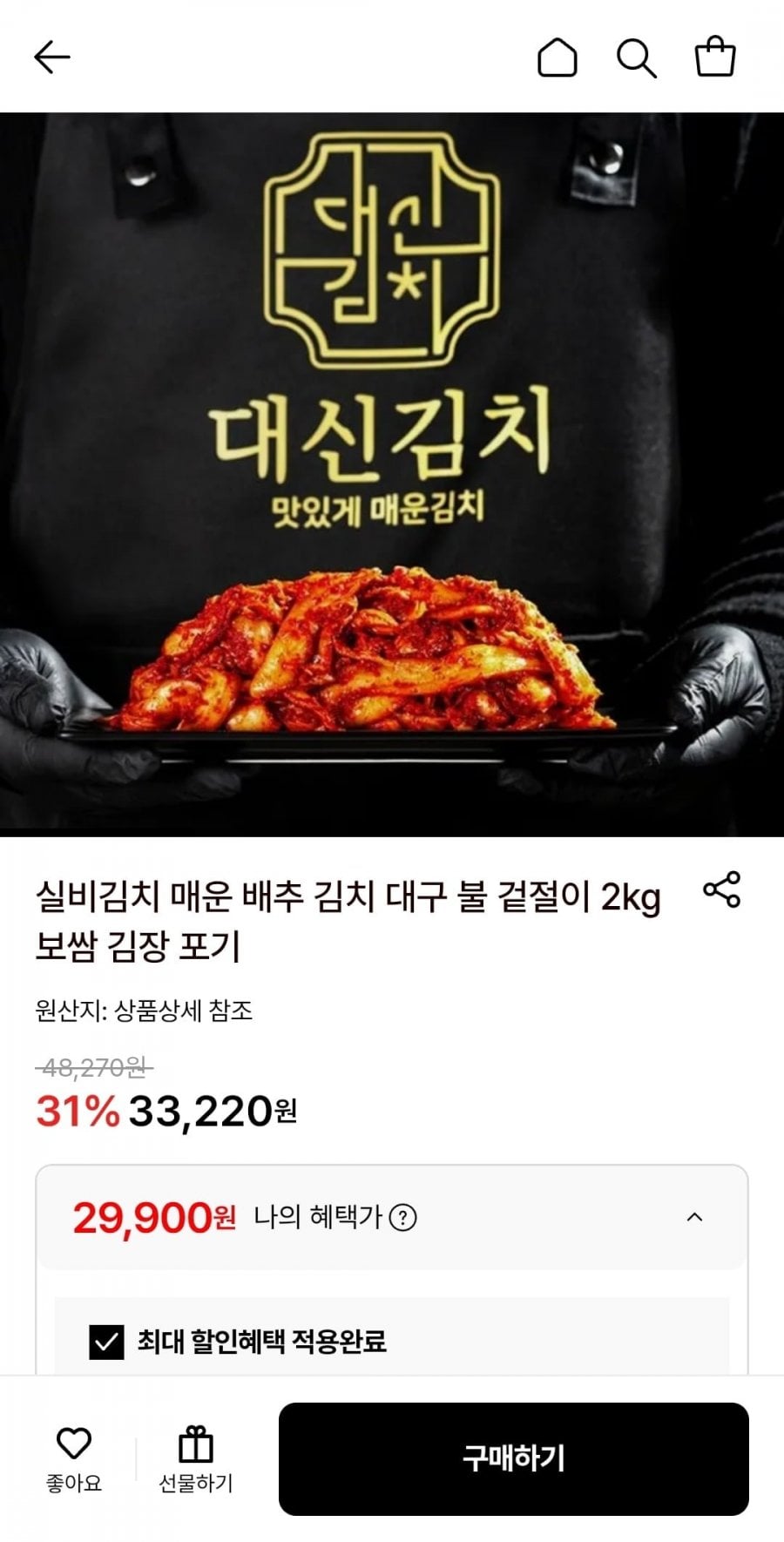The width and height of the screenshot is (784, 1542).
Task: Collapse the 나의 혜택가 section
Action: (x=694, y=1217)
